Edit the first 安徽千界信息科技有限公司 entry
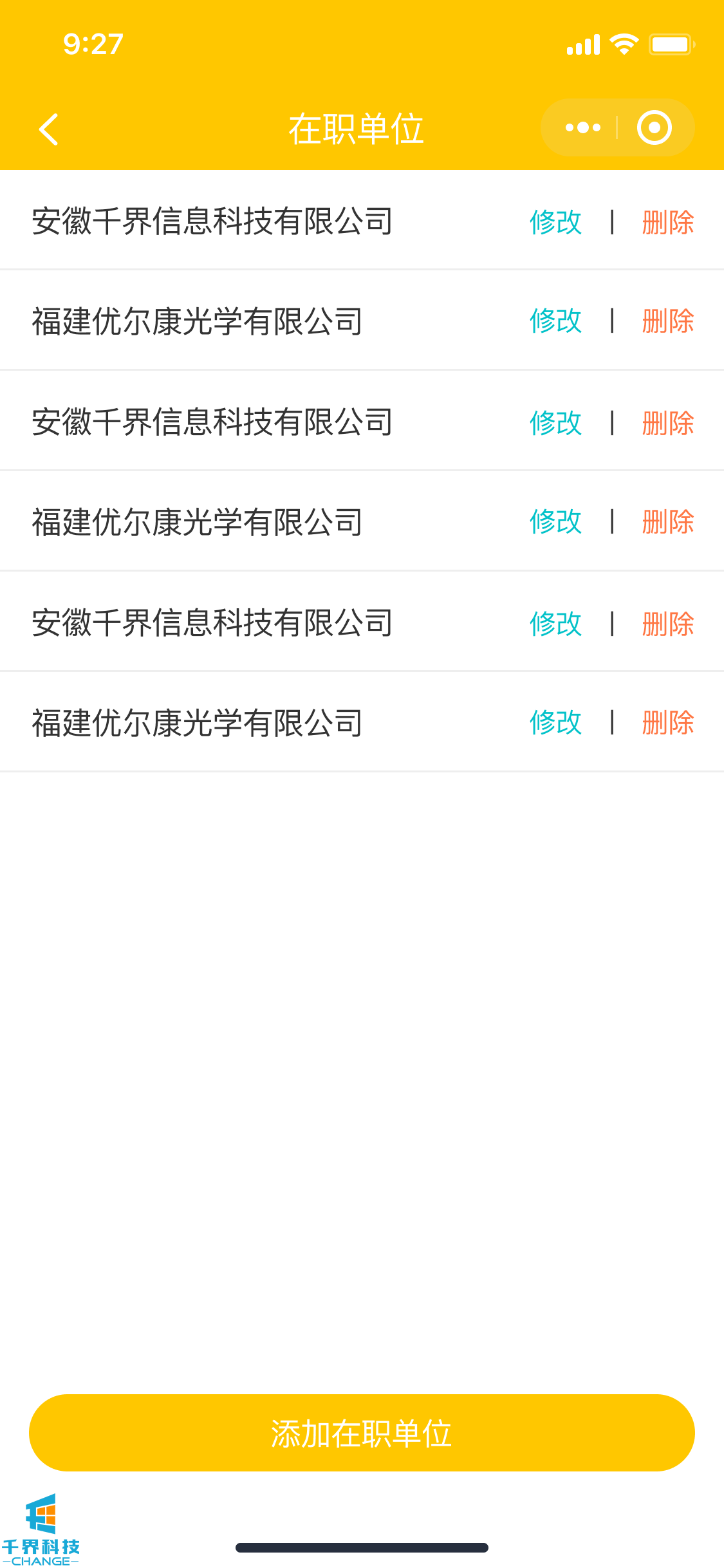Viewport: 724px width, 1568px height. [x=555, y=222]
